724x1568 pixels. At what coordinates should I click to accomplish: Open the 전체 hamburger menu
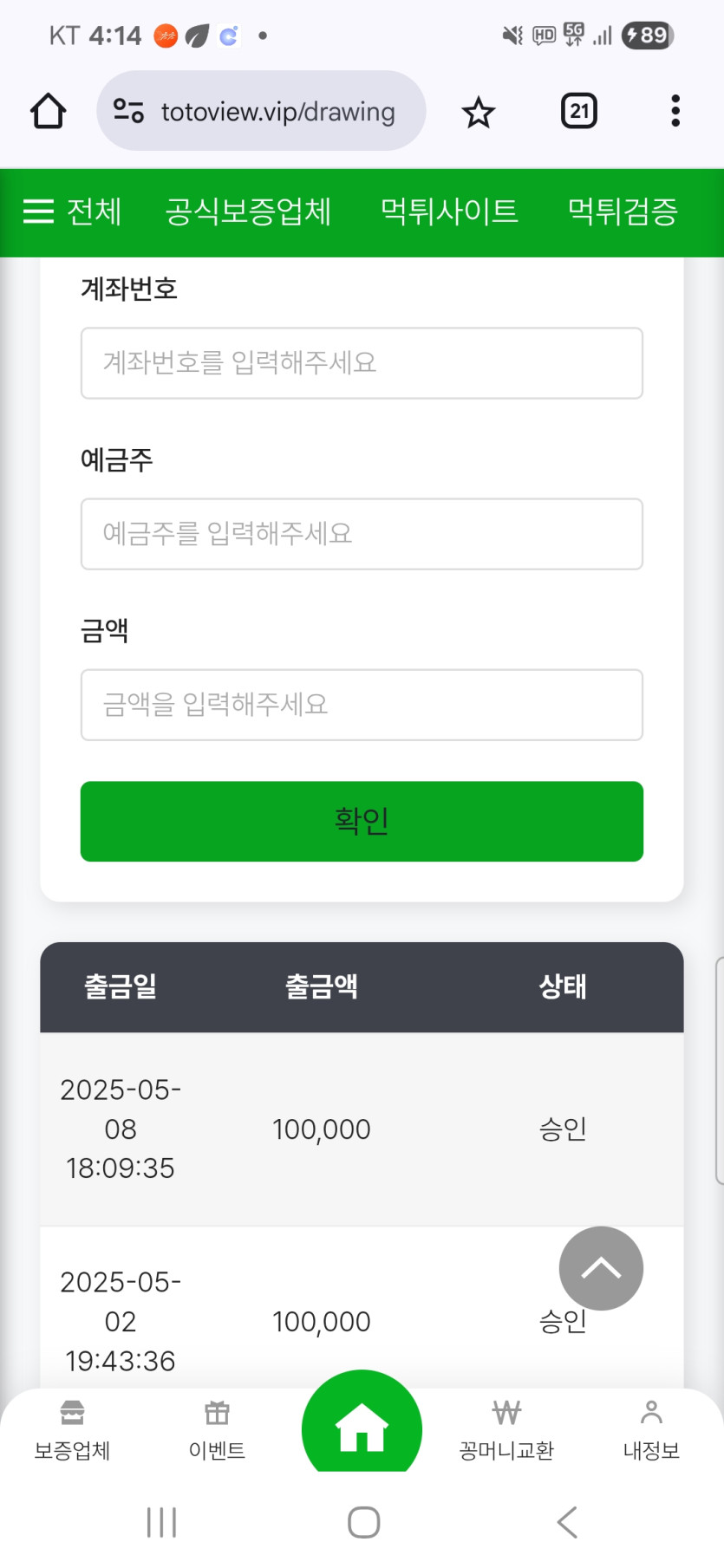[x=72, y=211]
